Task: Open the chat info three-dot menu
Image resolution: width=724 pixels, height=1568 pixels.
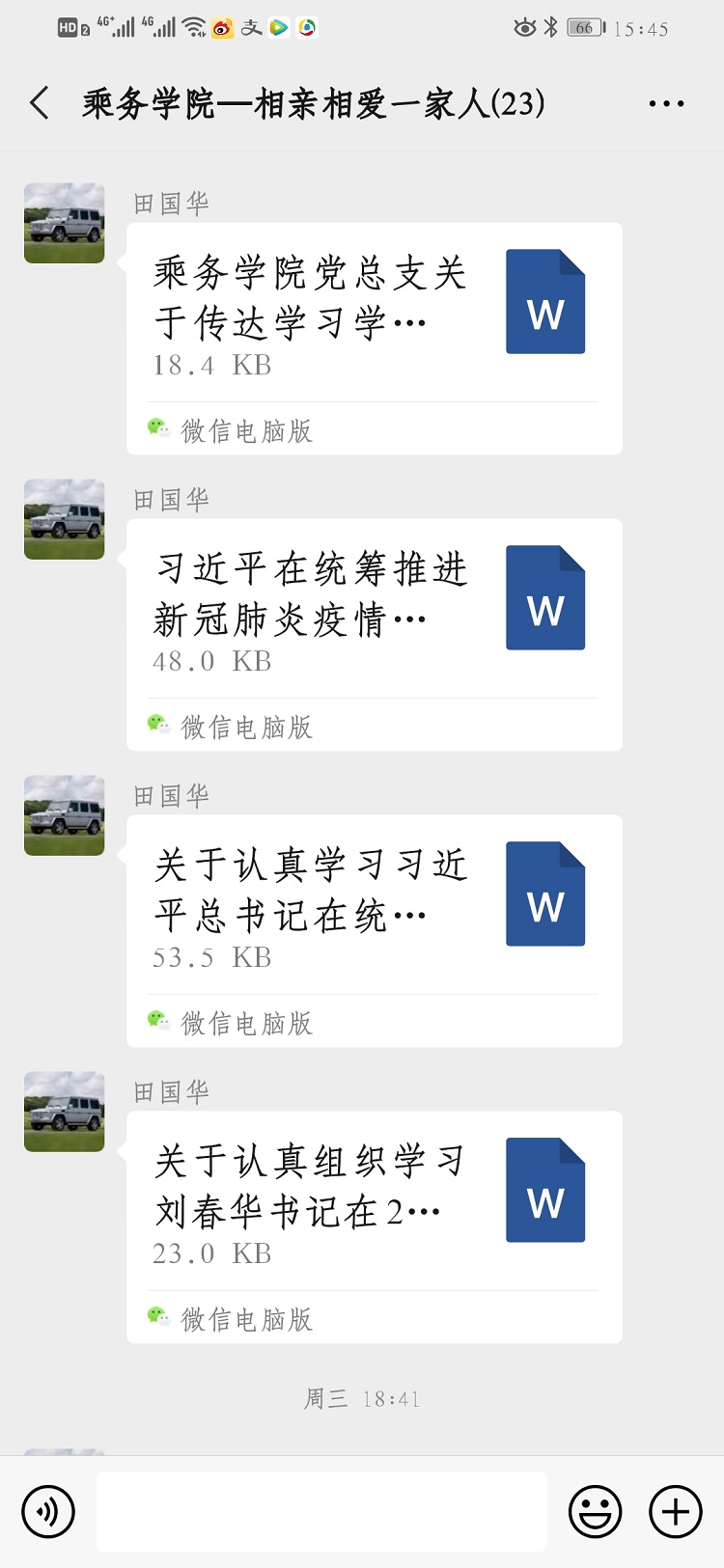Action: point(666,103)
